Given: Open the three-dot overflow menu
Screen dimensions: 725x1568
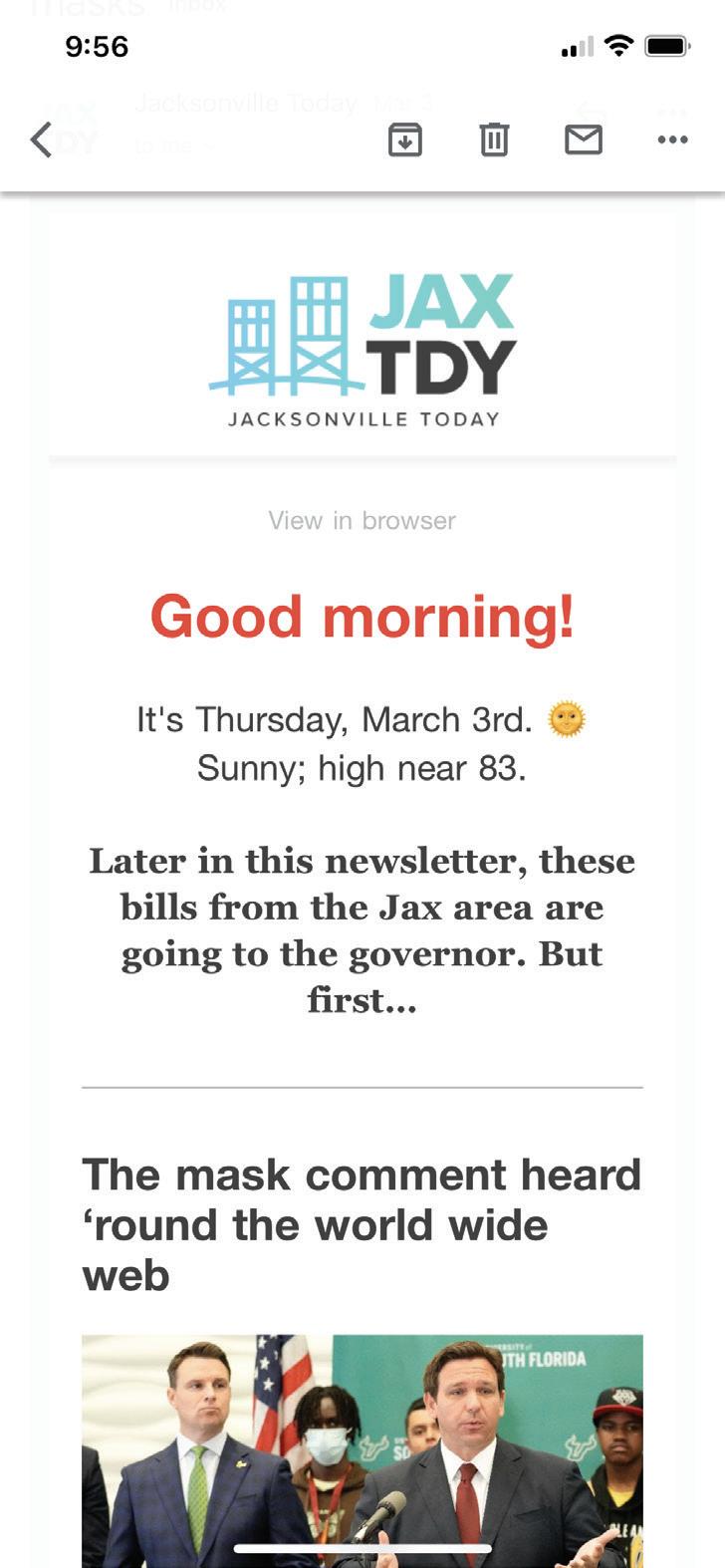Looking at the screenshot, I should point(673,140).
